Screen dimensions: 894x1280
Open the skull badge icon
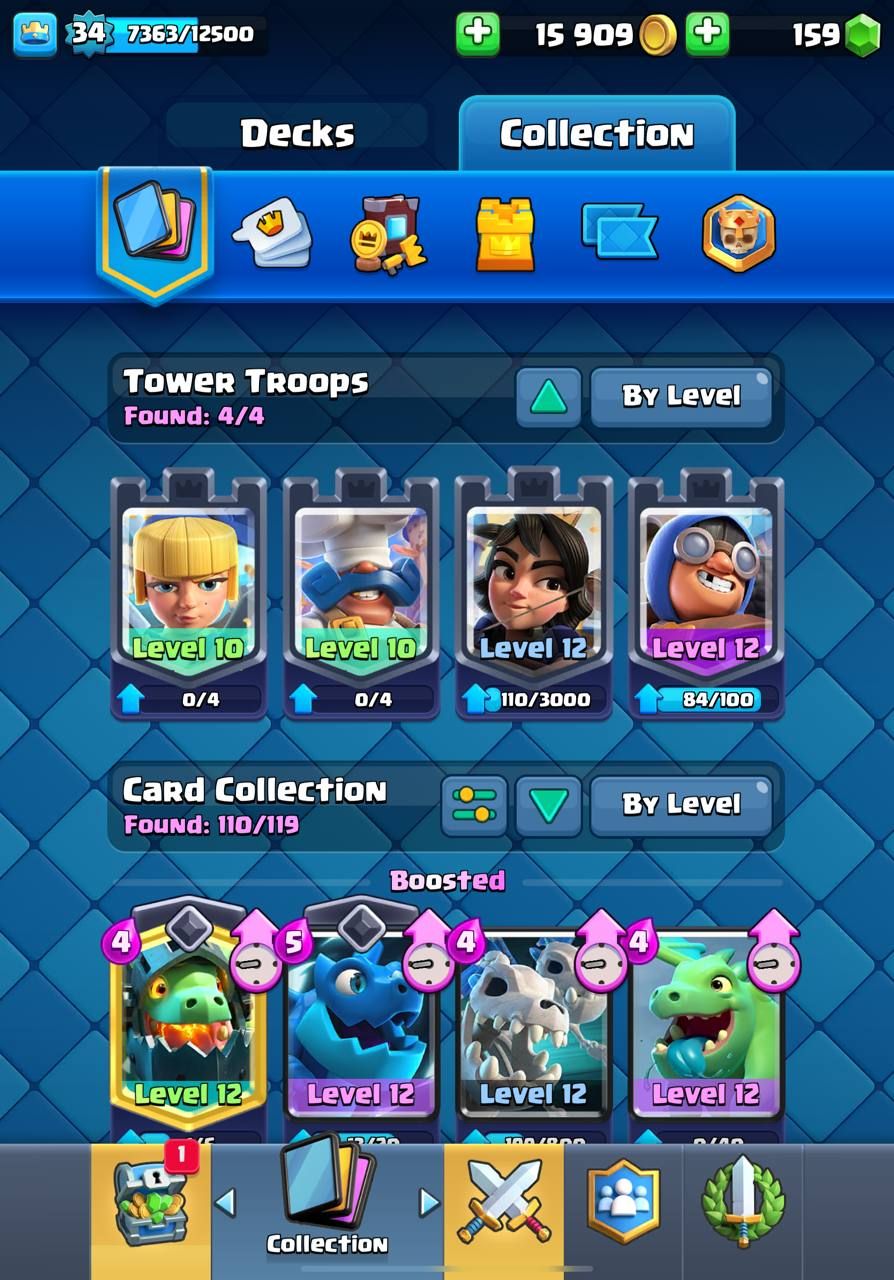tap(738, 234)
